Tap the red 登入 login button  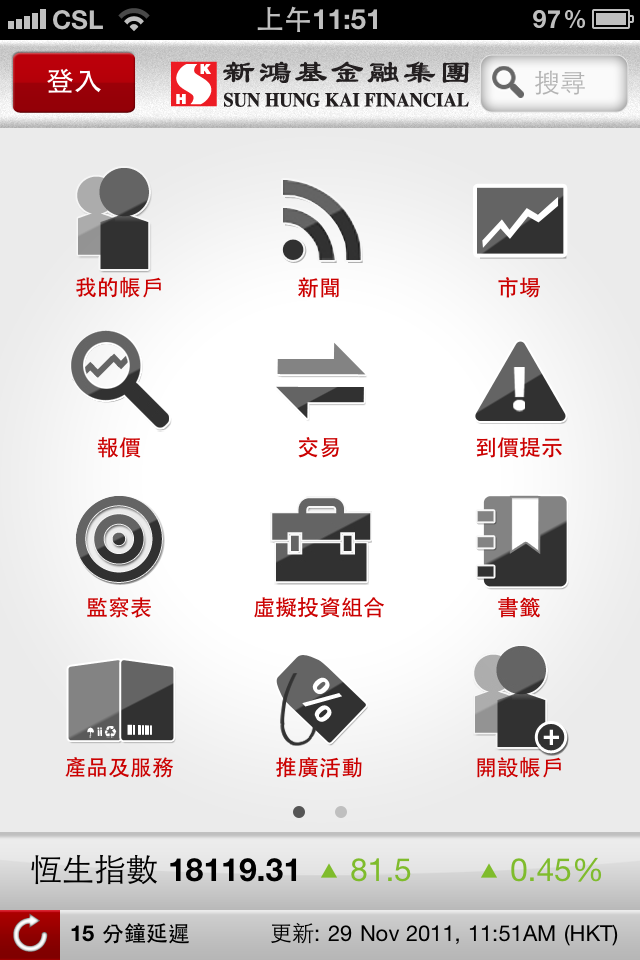(x=74, y=82)
